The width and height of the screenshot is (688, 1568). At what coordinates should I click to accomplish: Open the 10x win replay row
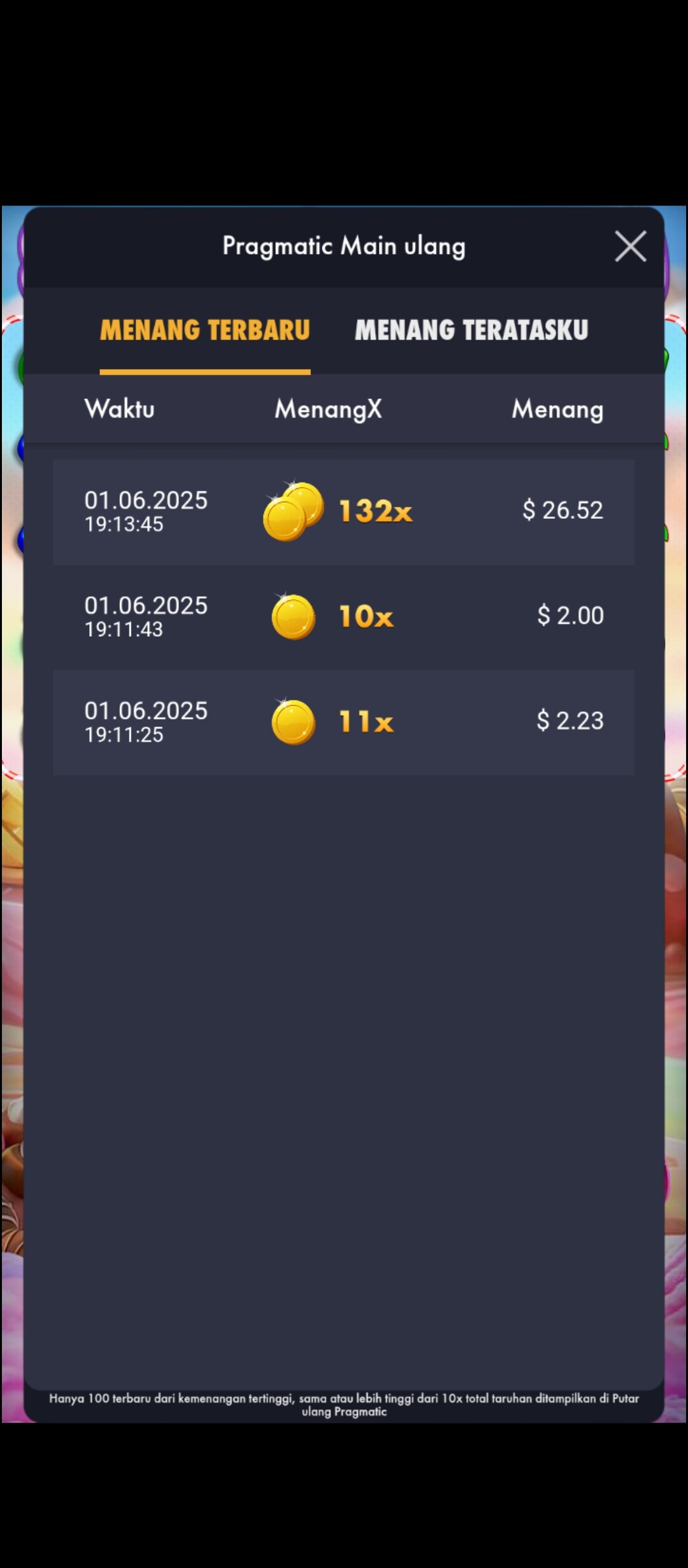click(344, 617)
